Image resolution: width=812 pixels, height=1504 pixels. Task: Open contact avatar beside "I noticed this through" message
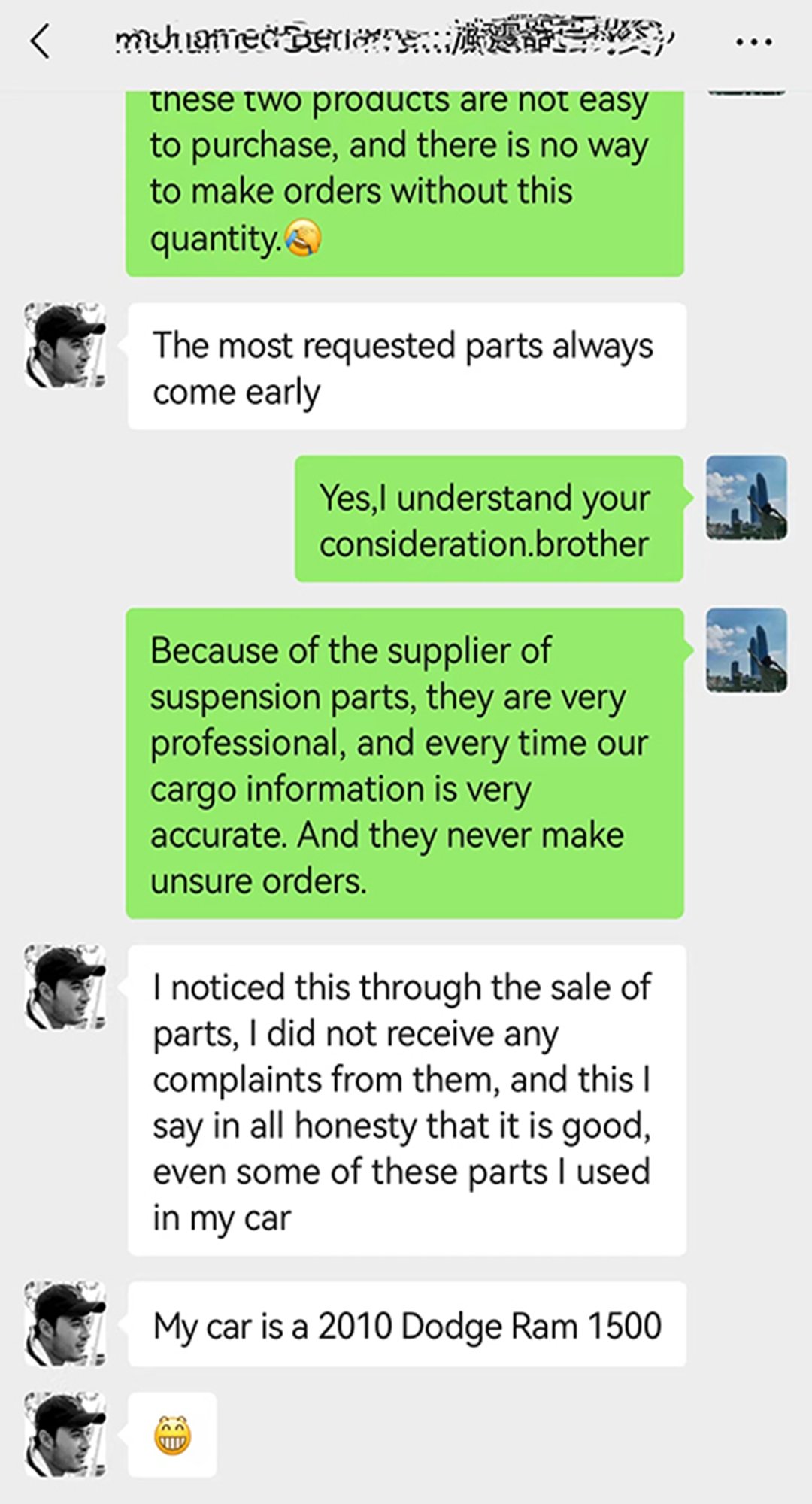click(65, 987)
